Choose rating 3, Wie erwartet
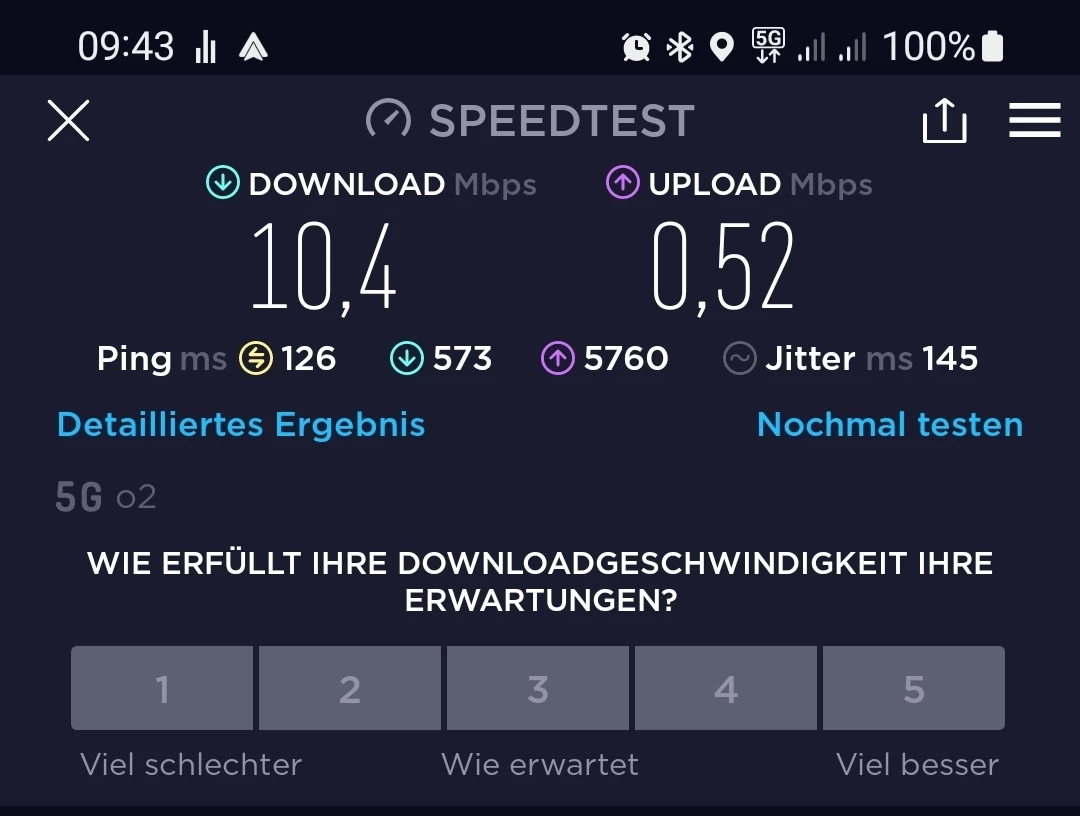The height and width of the screenshot is (816, 1080). (538, 688)
